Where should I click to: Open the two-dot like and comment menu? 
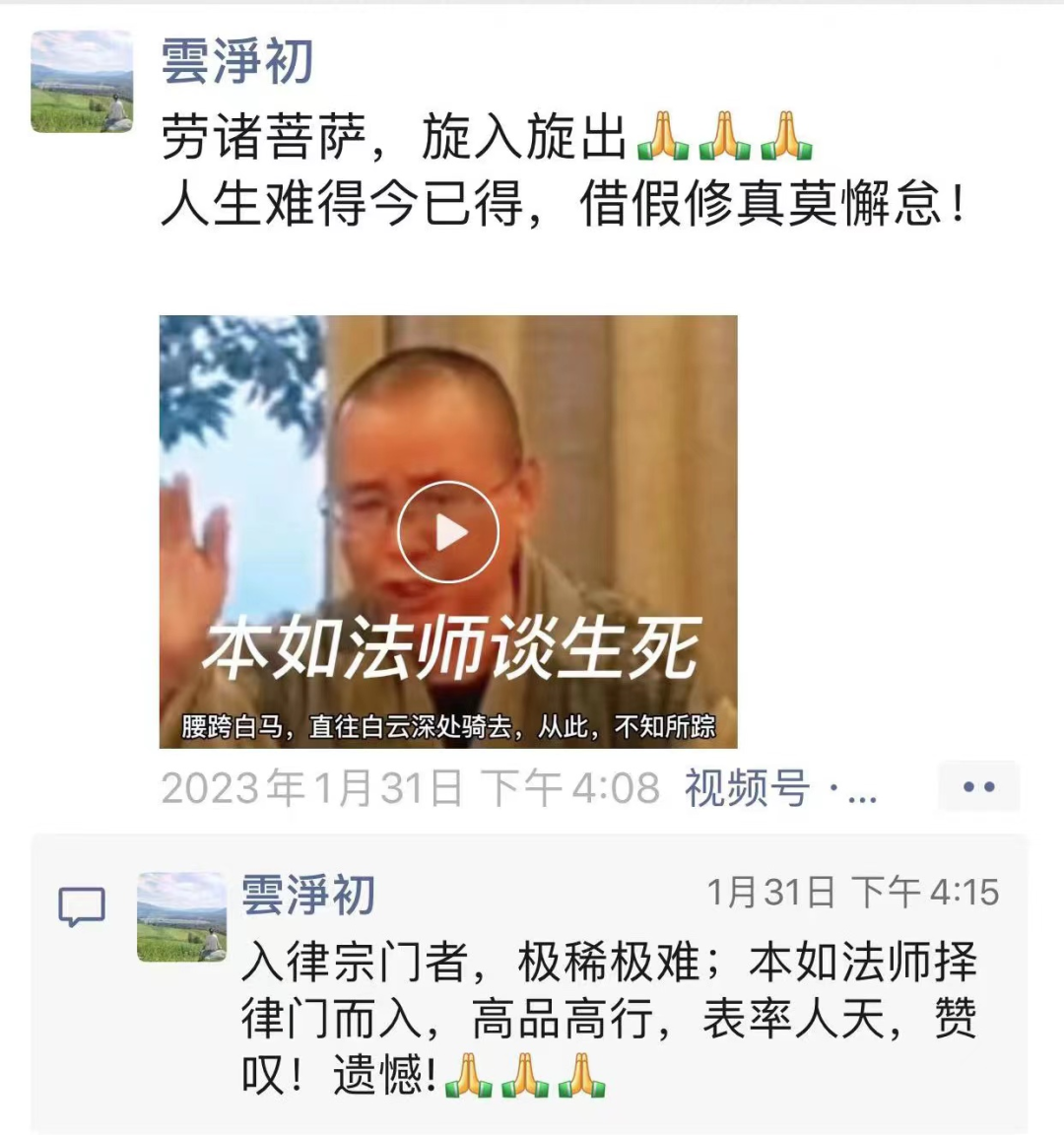coord(978,787)
